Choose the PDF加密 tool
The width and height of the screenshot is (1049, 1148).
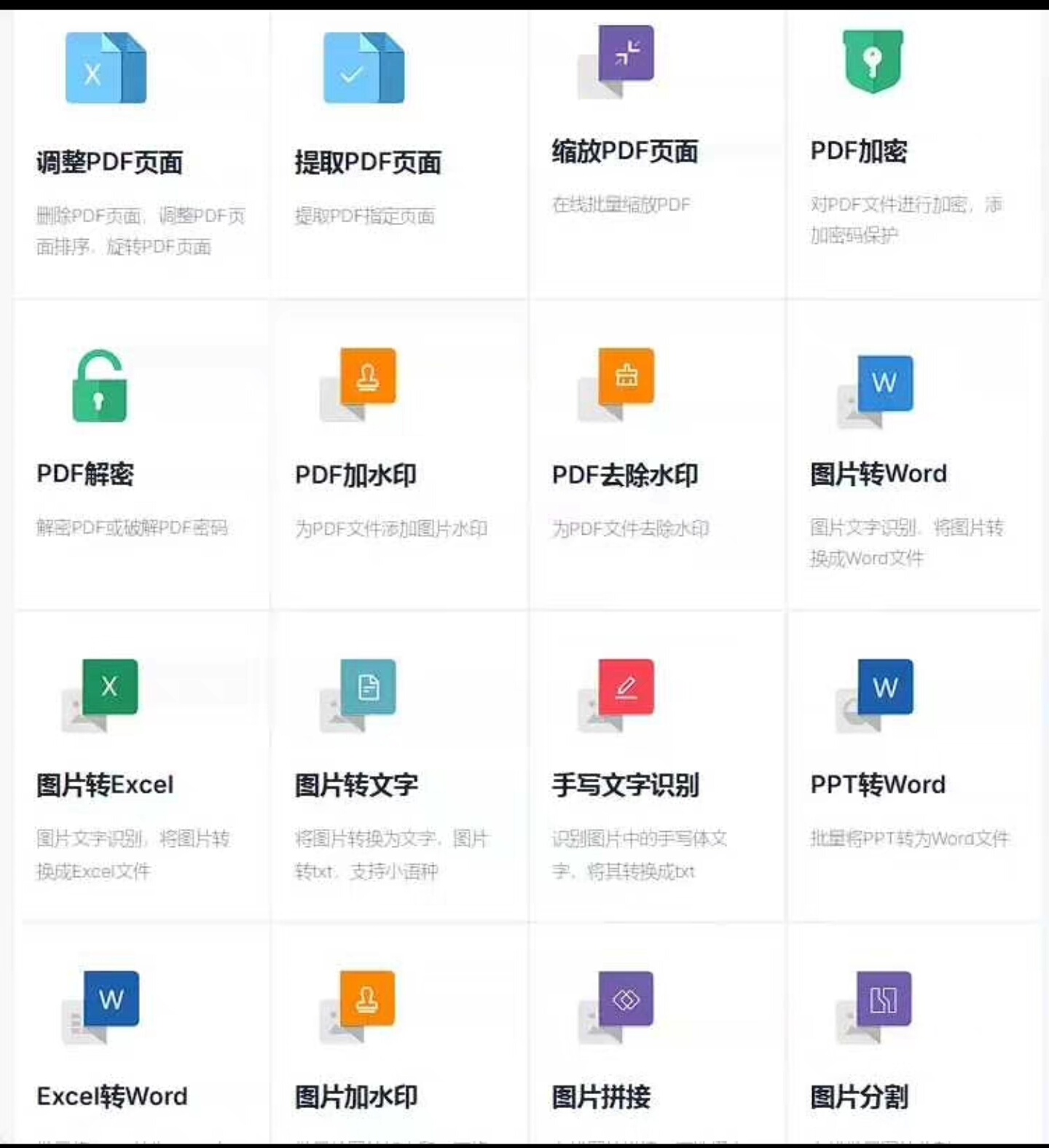(x=859, y=151)
